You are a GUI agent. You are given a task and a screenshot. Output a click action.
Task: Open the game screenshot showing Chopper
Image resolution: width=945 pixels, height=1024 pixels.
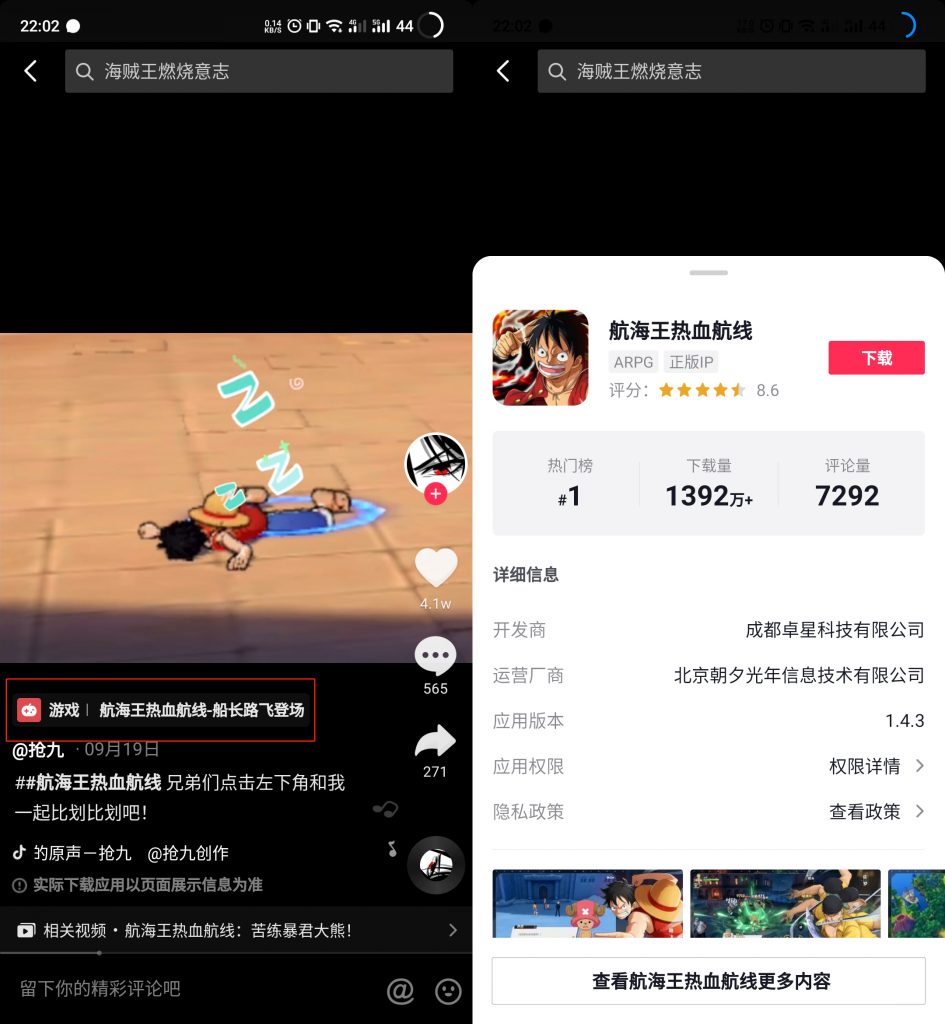point(587,903)
